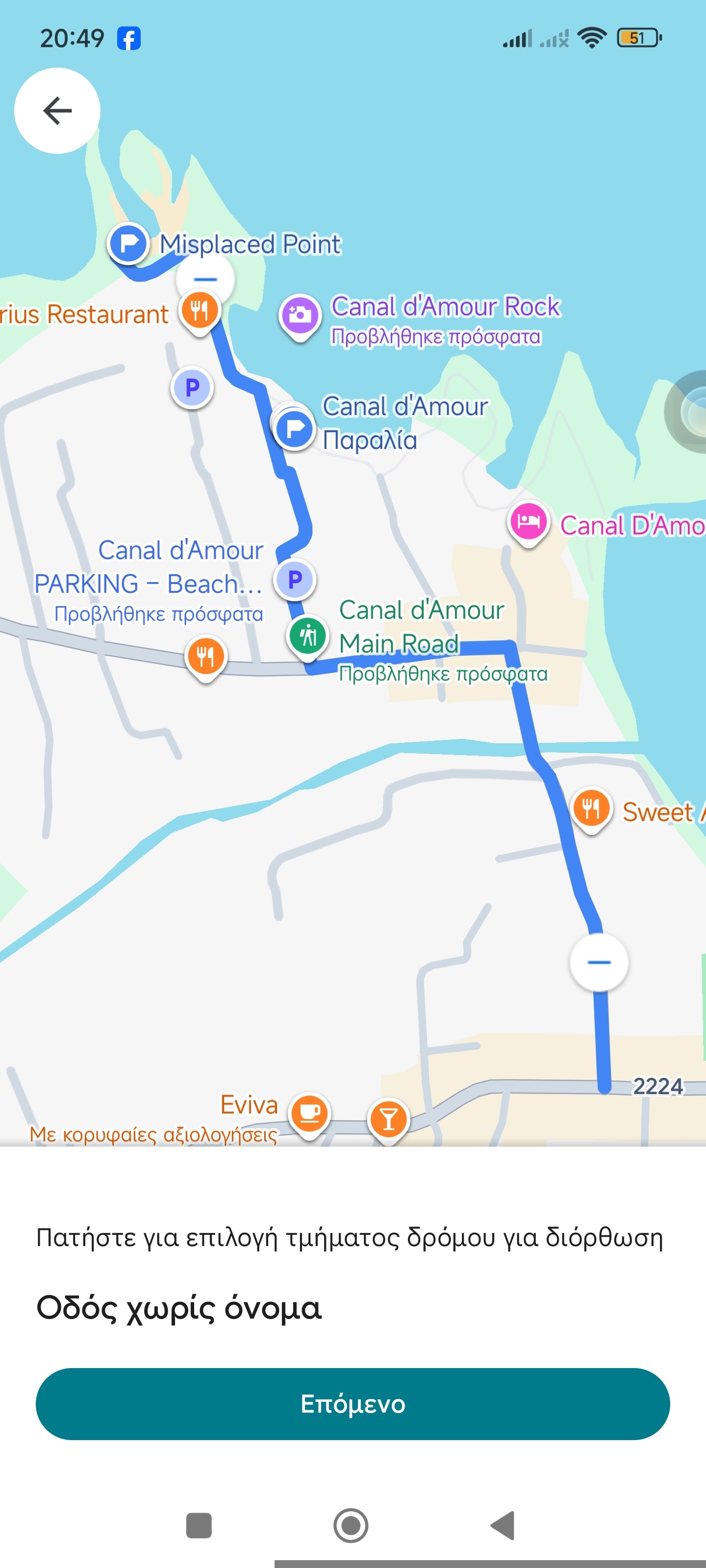Image resolution: width=706 pixels, height=1568 pixels.
Task: Tap the route handle near Misplaced Point
Action: [205, 279]
